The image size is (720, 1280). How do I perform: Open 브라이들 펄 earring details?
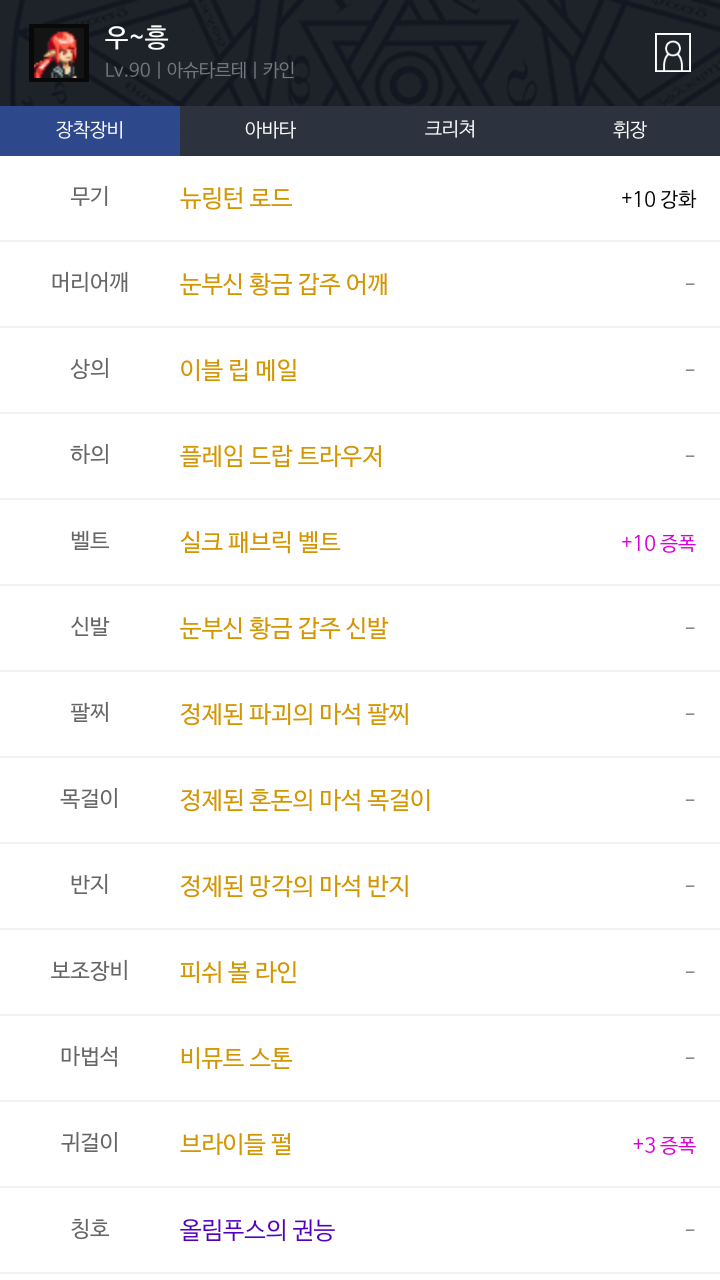point(236,1144)
